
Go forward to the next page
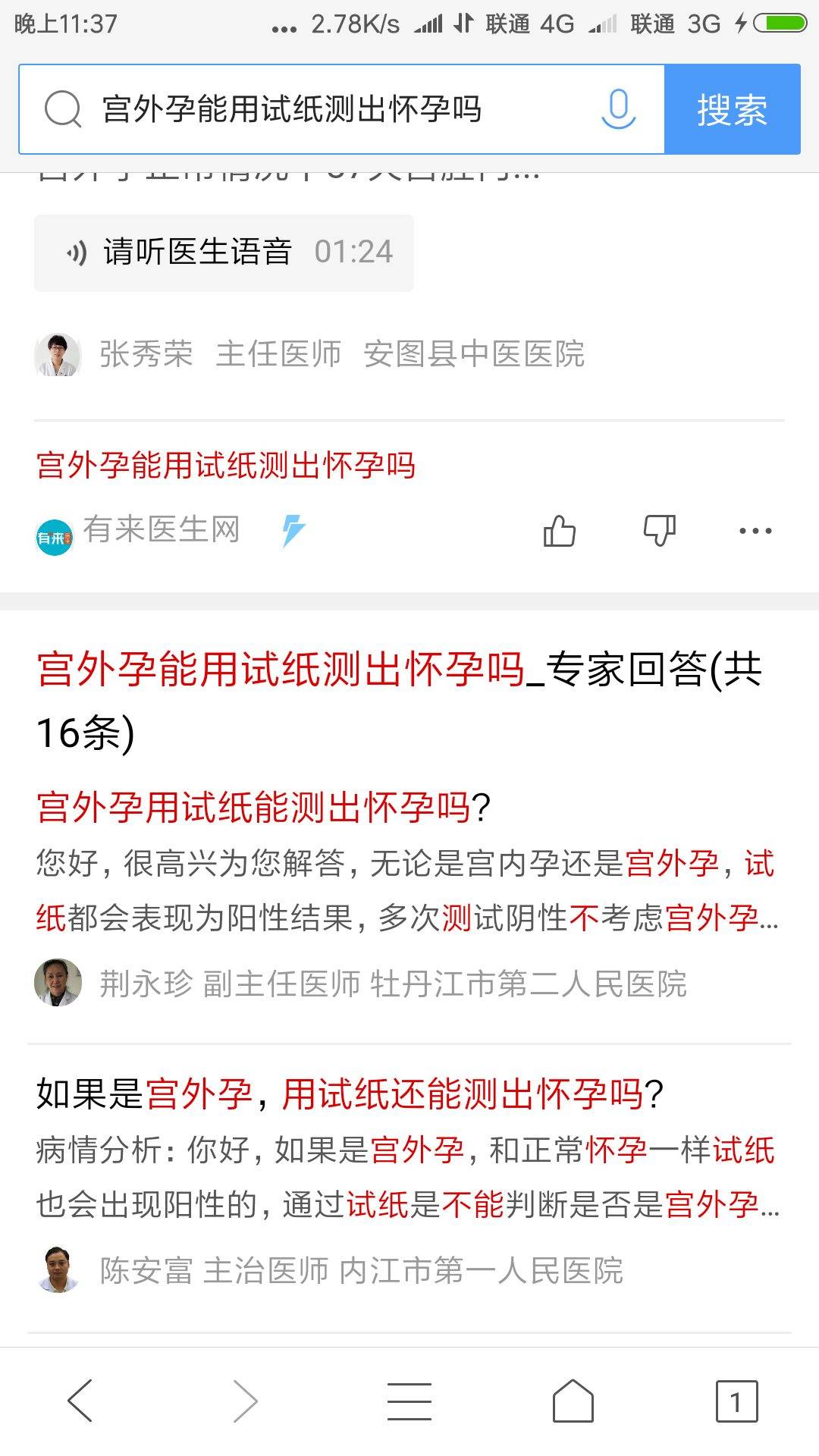[x=245, y=1401]
